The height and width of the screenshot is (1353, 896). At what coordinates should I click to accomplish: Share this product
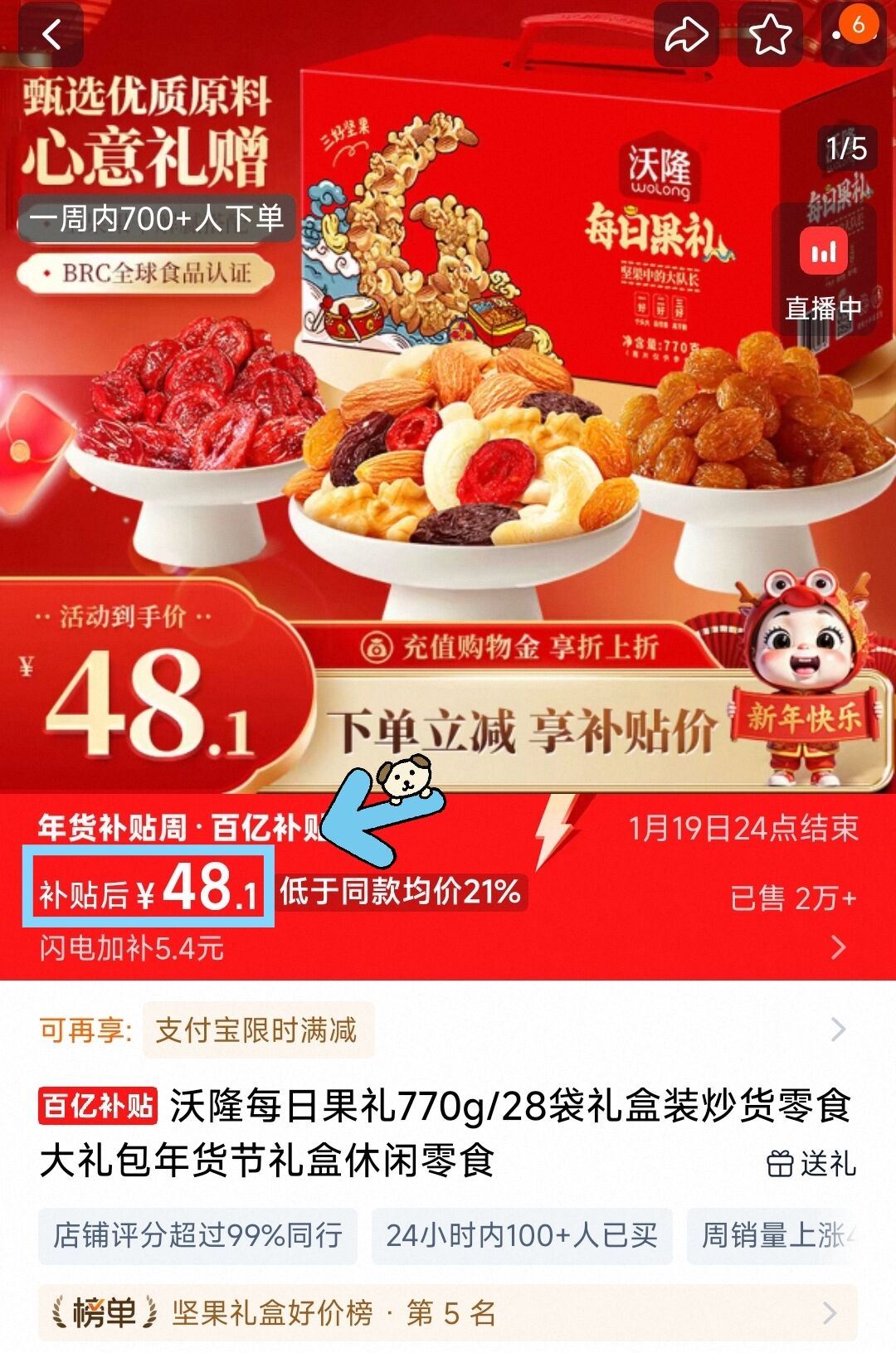point(686,35)
